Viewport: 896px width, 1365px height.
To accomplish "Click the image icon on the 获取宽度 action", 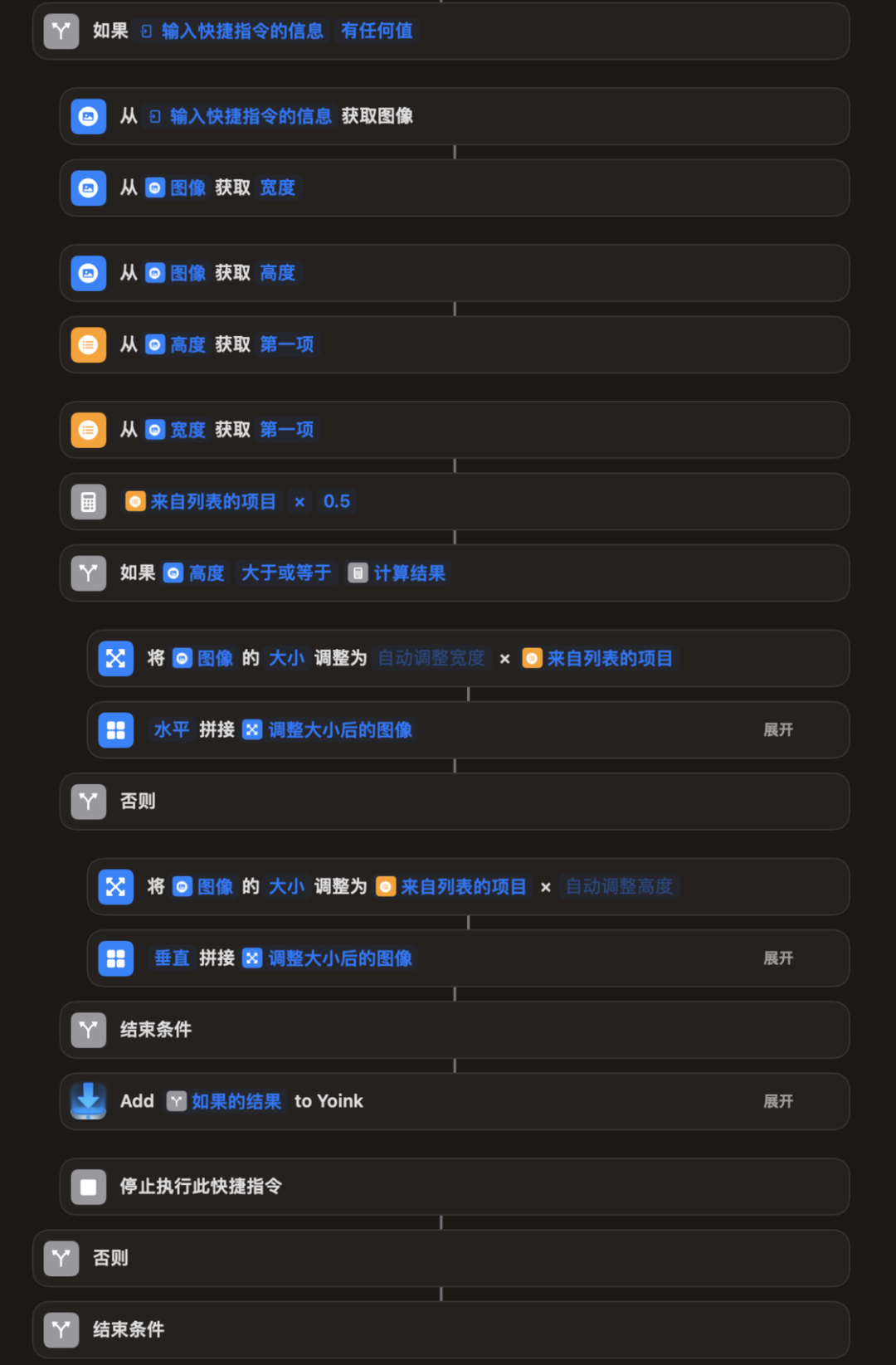I will click(x=88, y=188).
